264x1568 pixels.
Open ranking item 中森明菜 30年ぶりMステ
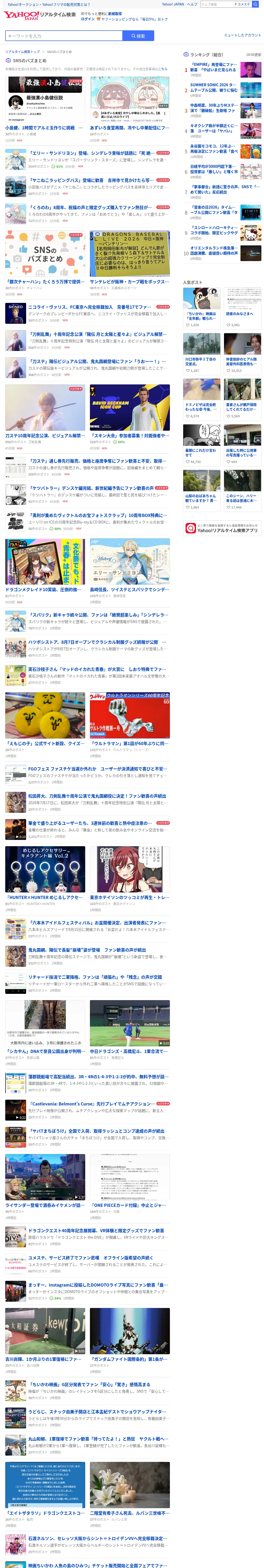pyautogui.click(x=222, y=111)
